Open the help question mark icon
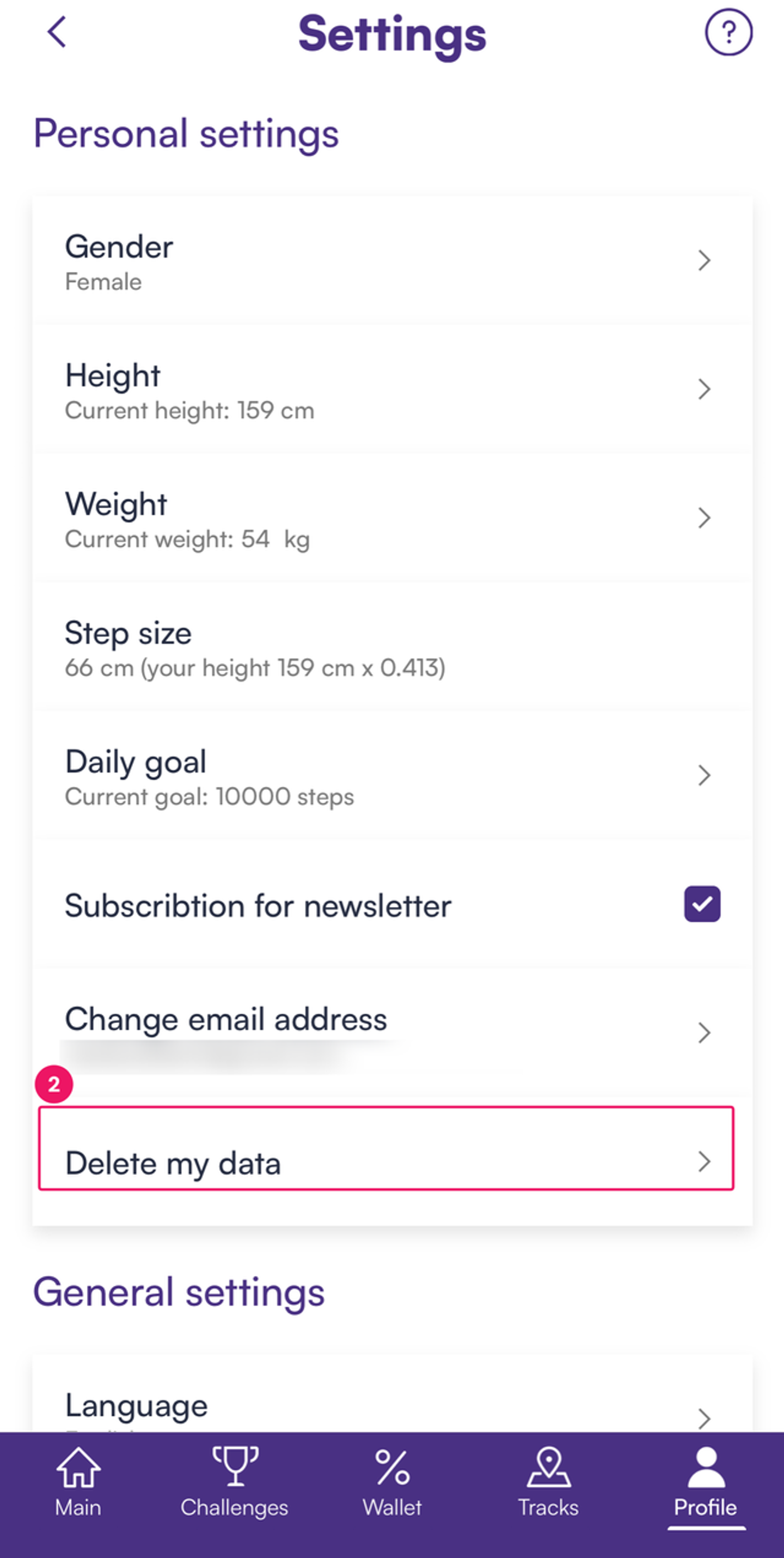The height and width of the screenshot is (1558, 784). pos(728,32)
